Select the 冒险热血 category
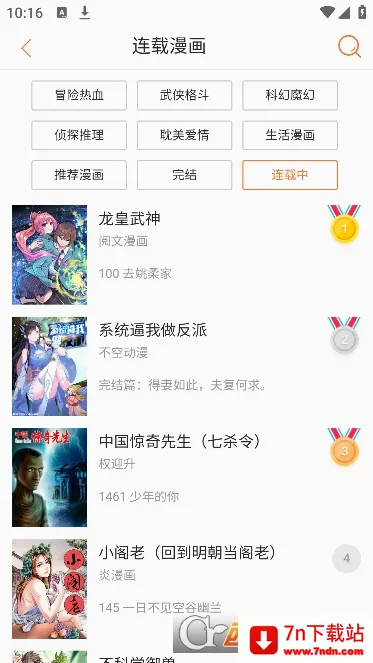This screenshot has height=663, width=373. click(79, 95)
